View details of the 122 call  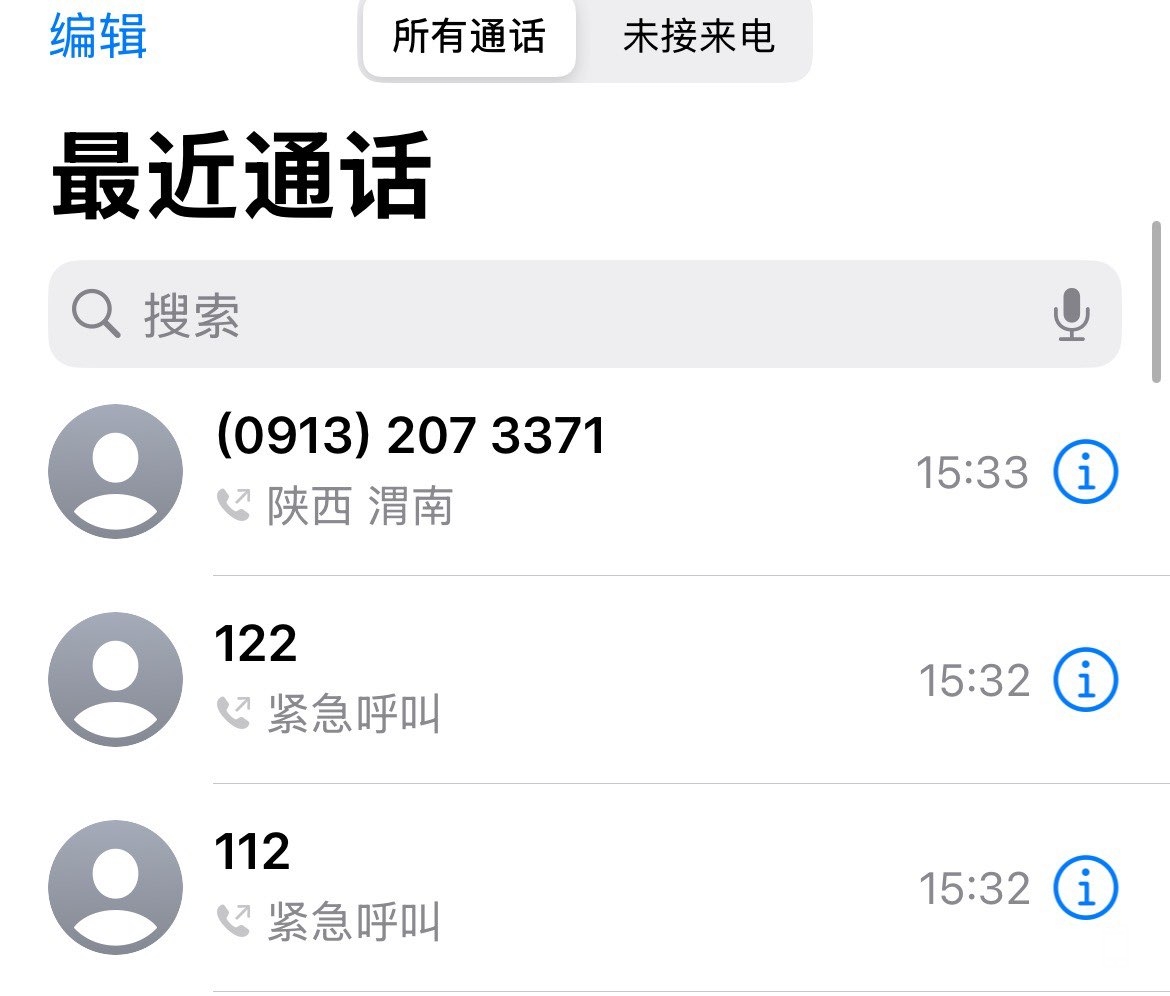click(1085, 680)
